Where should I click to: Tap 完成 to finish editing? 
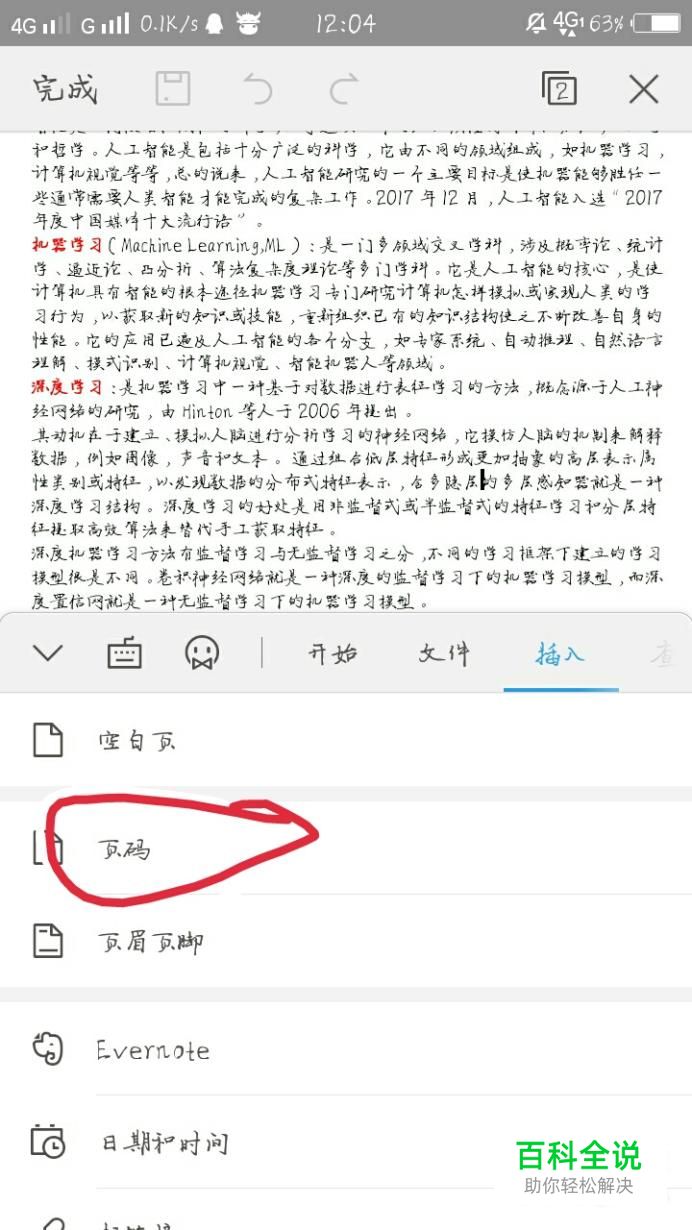(x=65, y=89)
